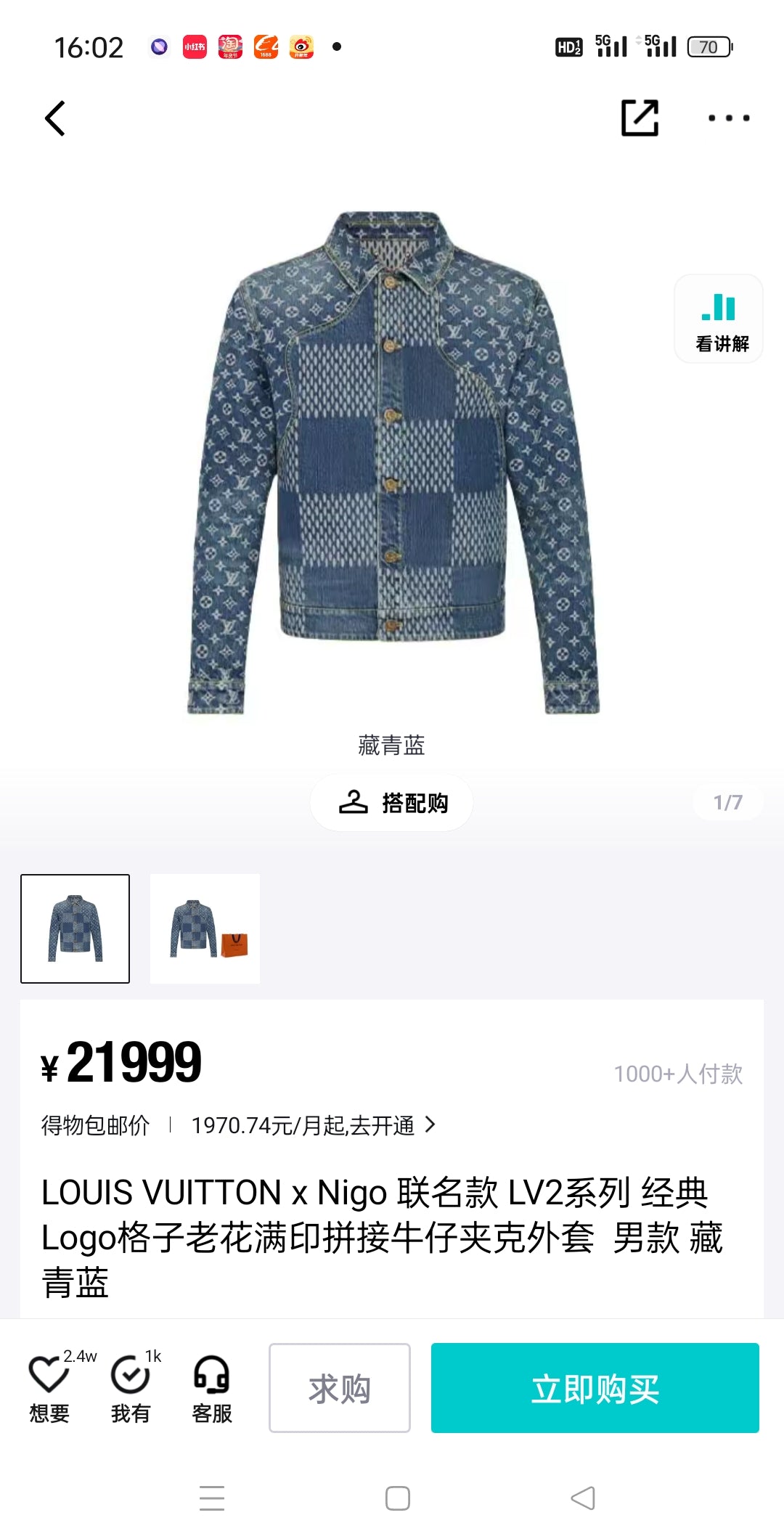The image size is (784, 1539).
Task: Go to the system home screen
Action: (x=398, y=1498)
